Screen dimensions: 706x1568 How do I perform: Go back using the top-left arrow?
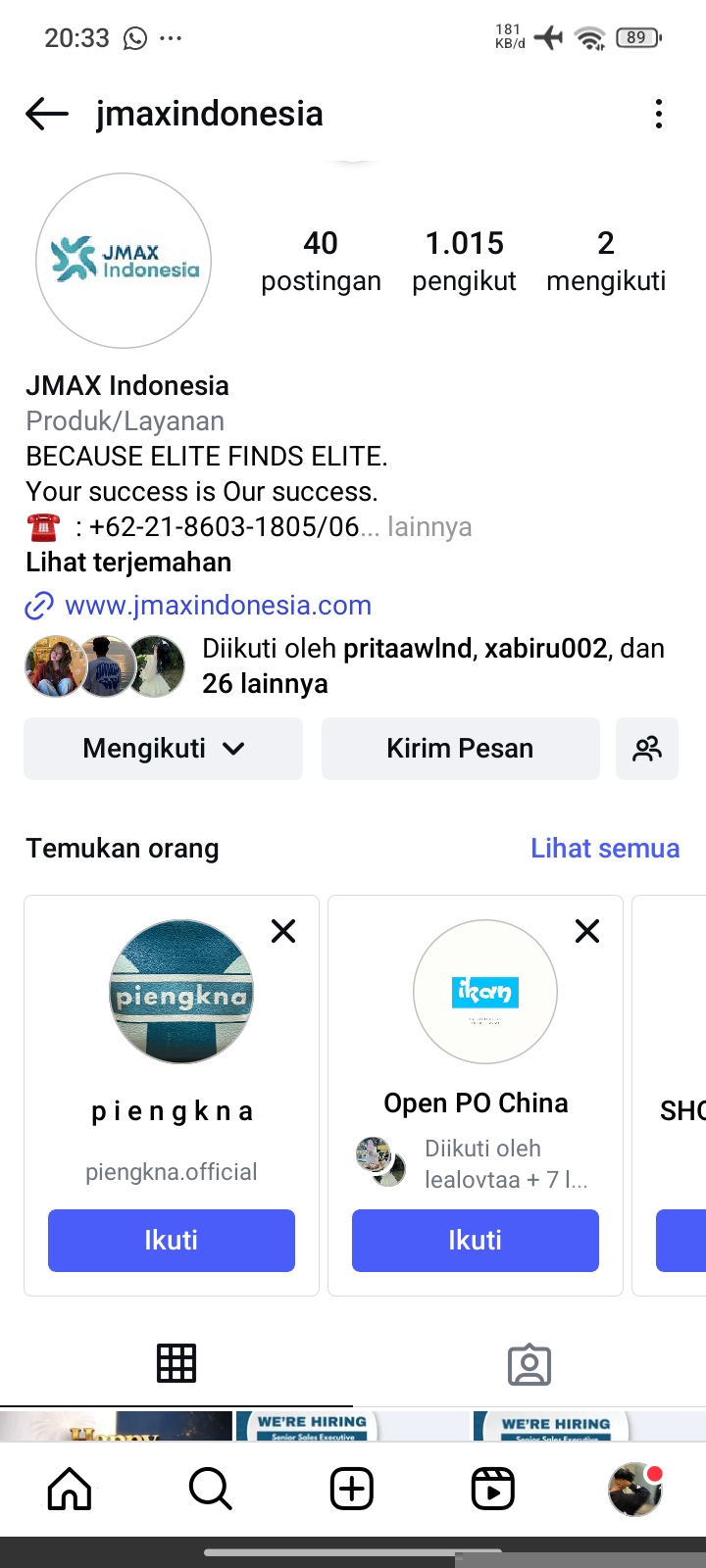pyautogui.click(x=47, y=115)
